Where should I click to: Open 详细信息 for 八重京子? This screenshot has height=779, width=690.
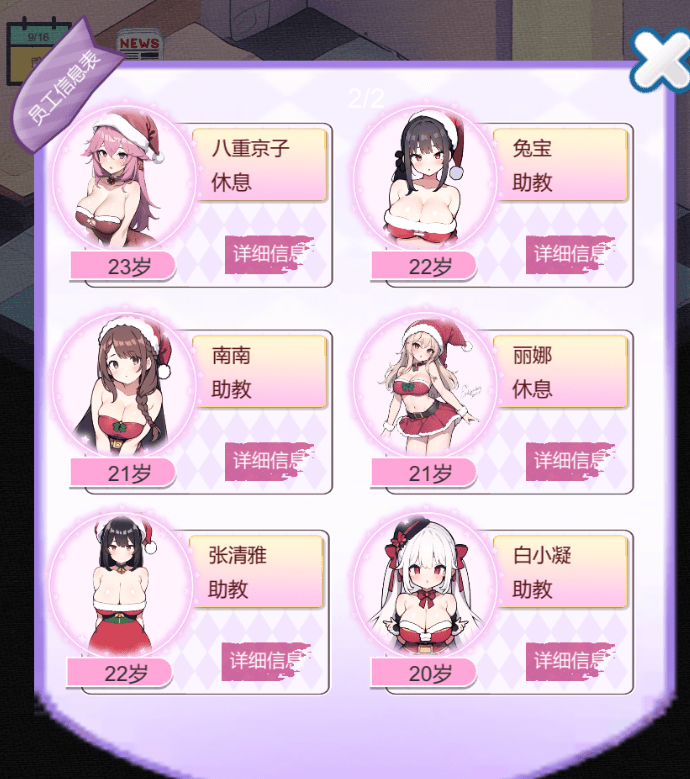268,254
